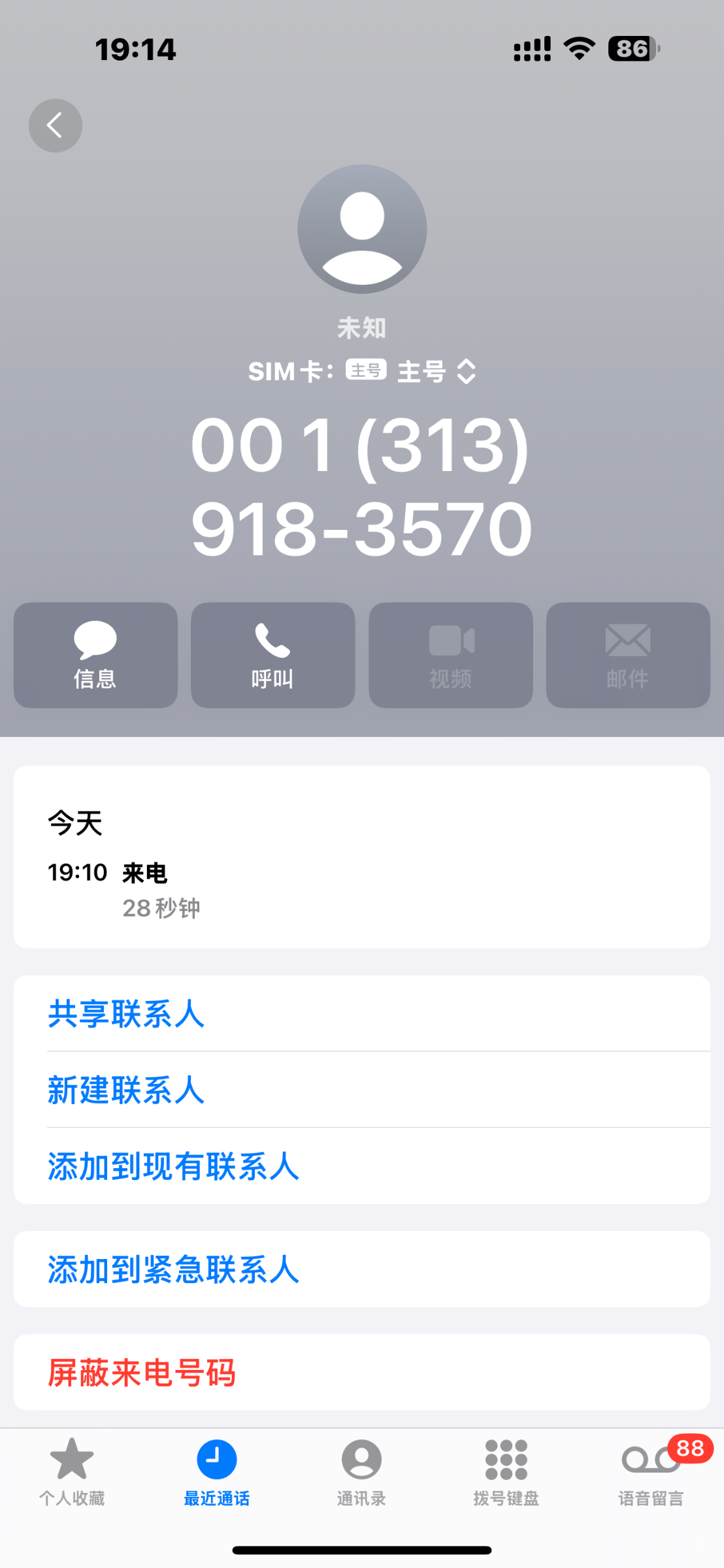Switch to the 通讯录 tab
The width and height of the screenshot is (724, 1568).
pos(361,1470)
